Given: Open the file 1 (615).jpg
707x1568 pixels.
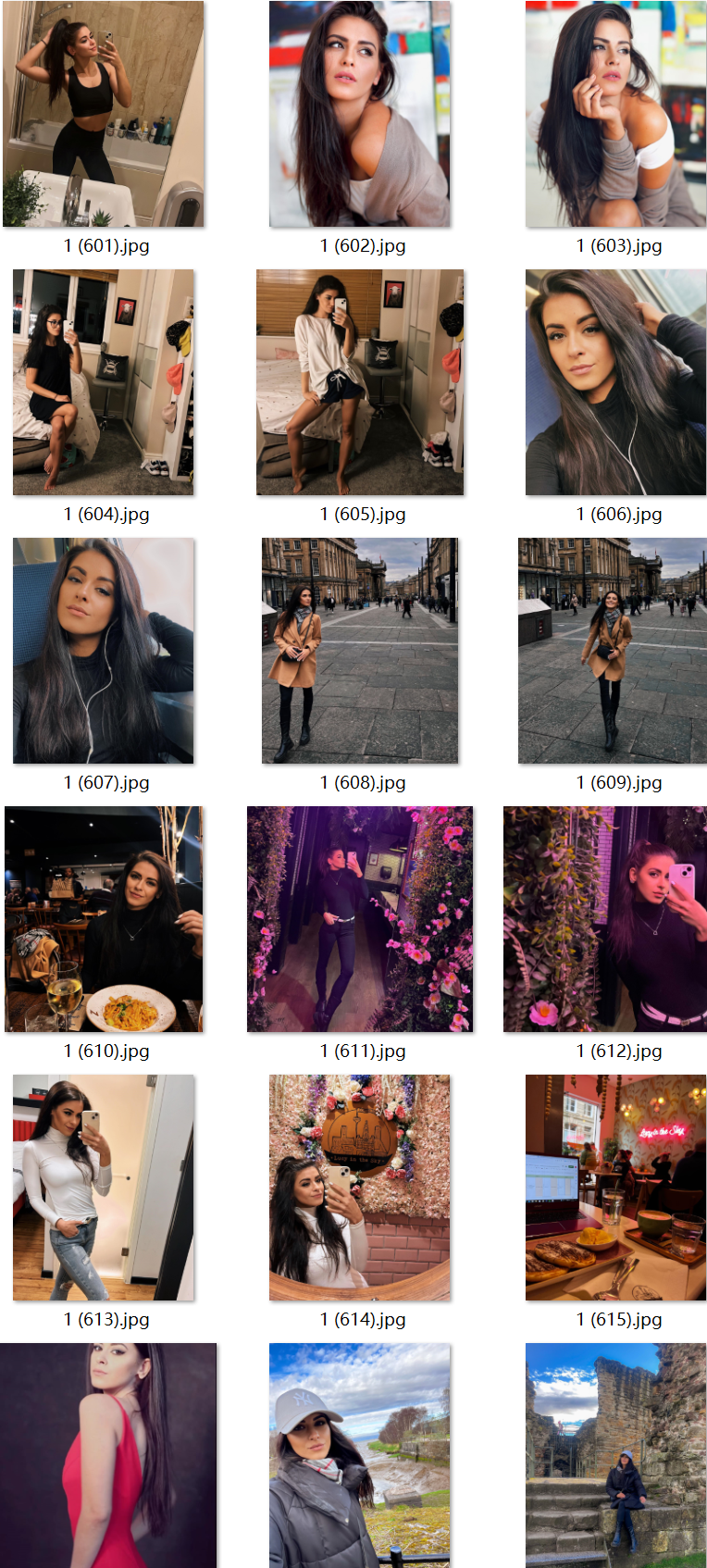Looking at the screenshot, I should tap(615, 1188).
